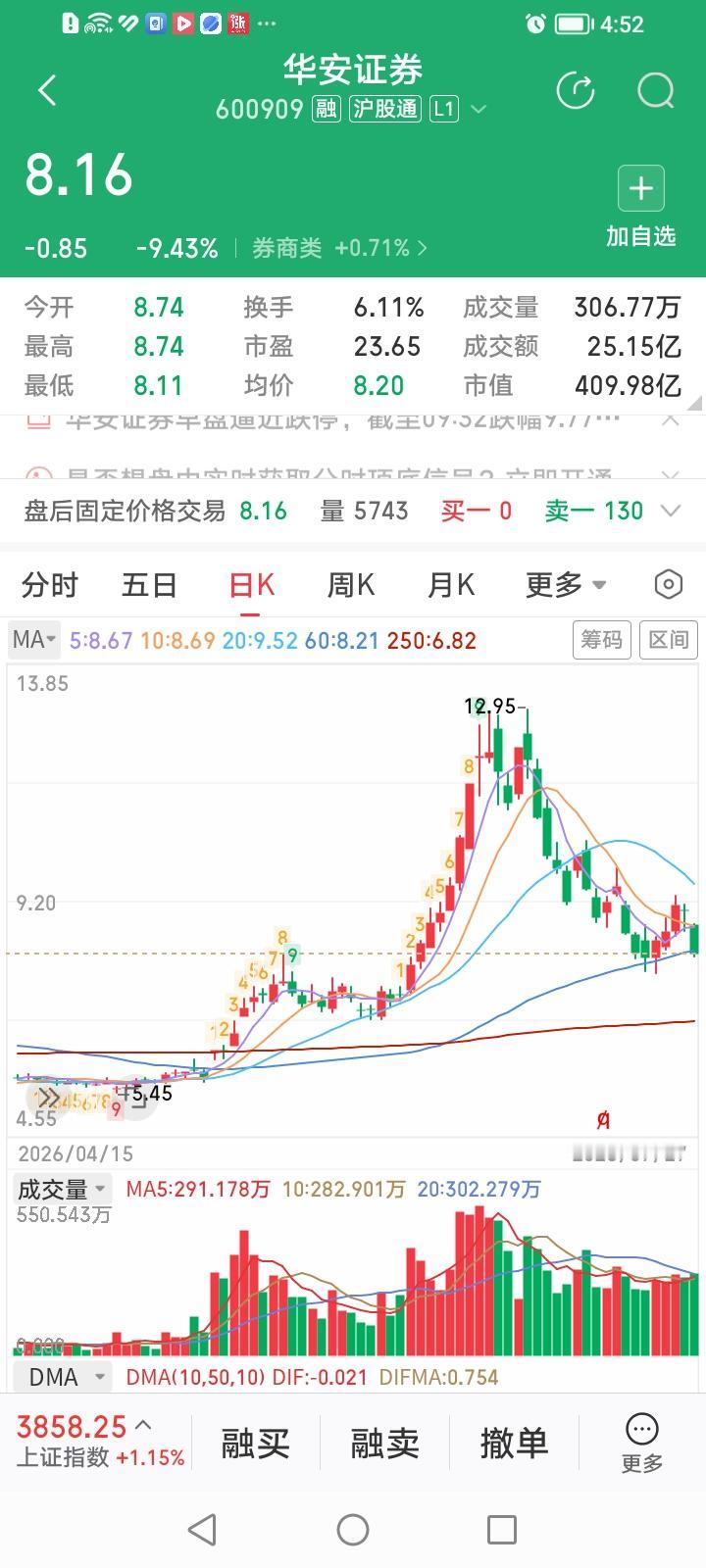The image size is (706, 1568).
Task: Switch to the 分时 chart tab
Action: click(x=50, y=585)
